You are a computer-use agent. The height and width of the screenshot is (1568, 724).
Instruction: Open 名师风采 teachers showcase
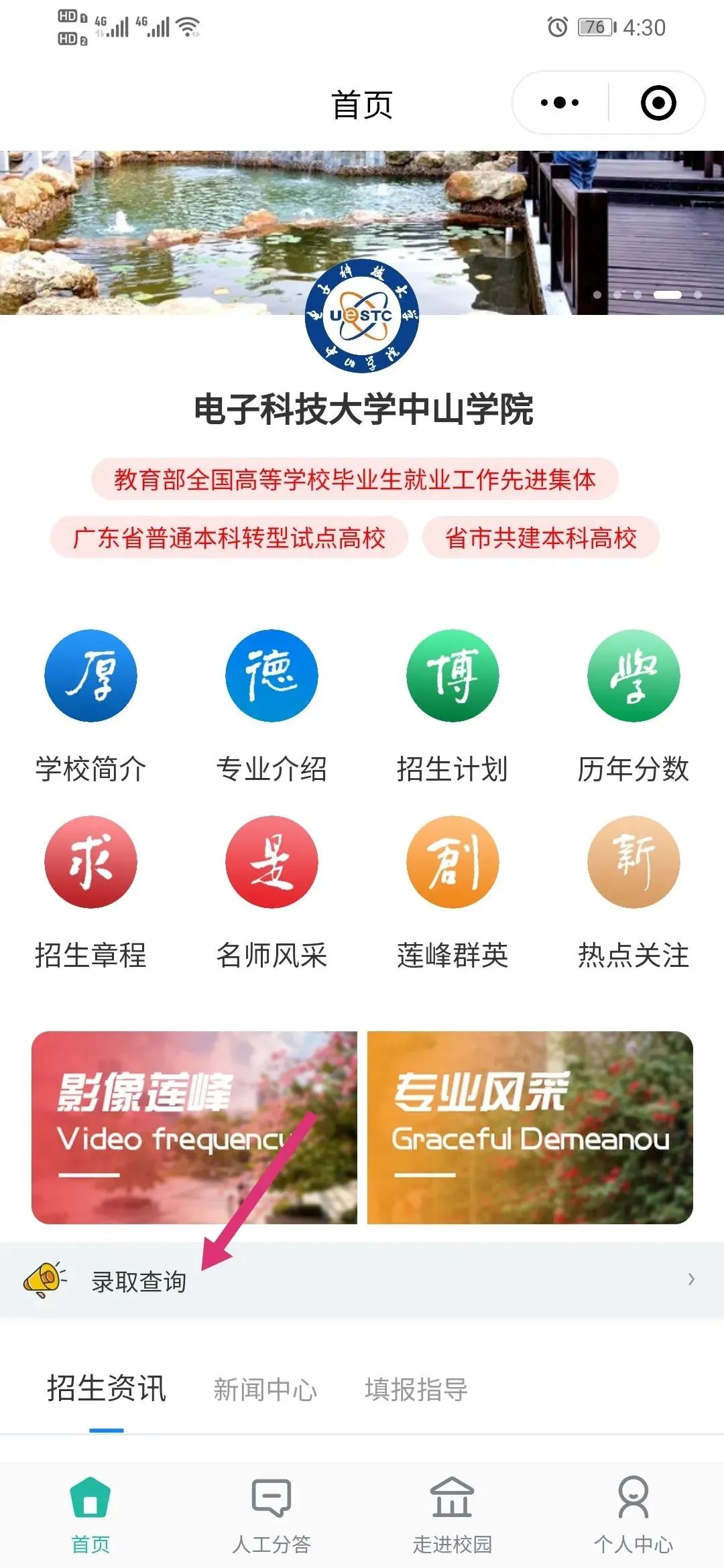[x=271, y=893]
